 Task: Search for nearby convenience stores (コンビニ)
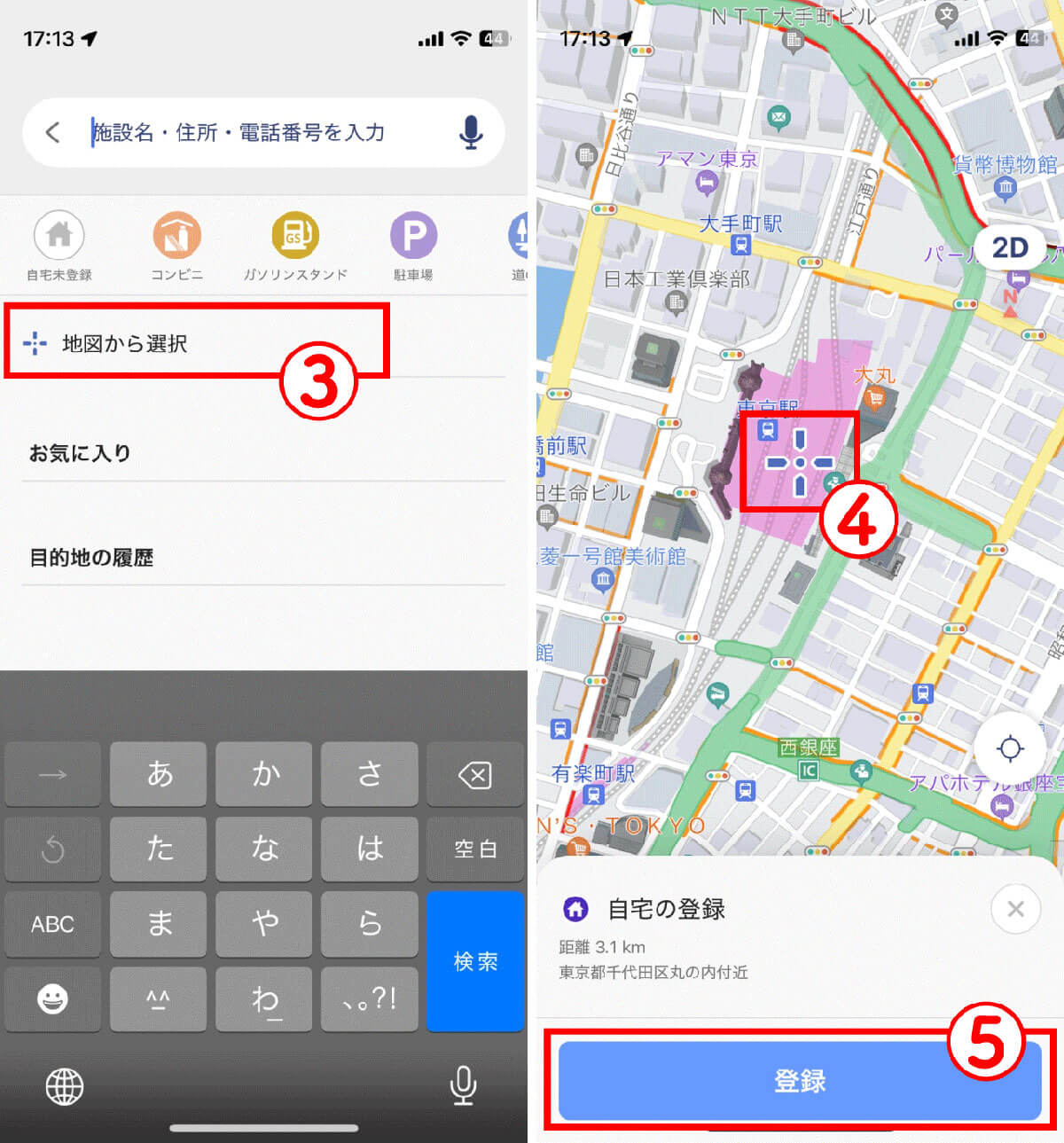point(176,246)
